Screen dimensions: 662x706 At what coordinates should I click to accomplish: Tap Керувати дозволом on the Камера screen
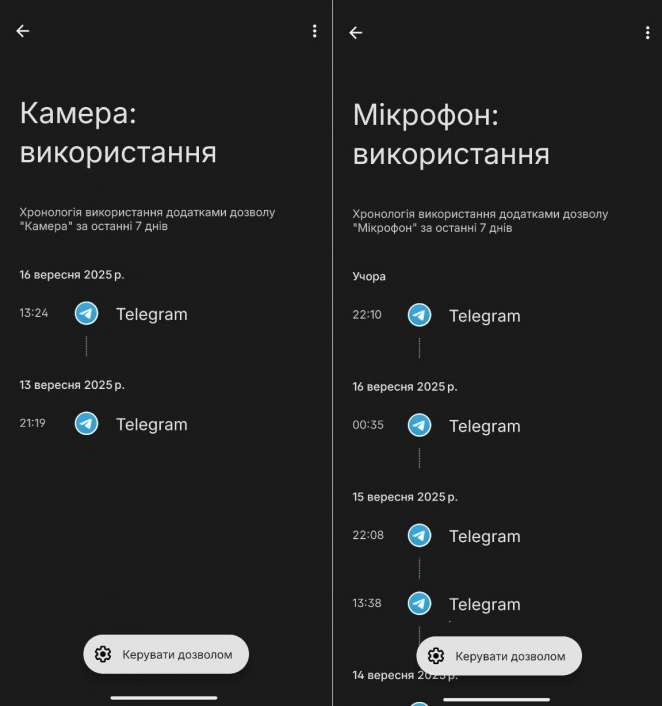[166, 655]
